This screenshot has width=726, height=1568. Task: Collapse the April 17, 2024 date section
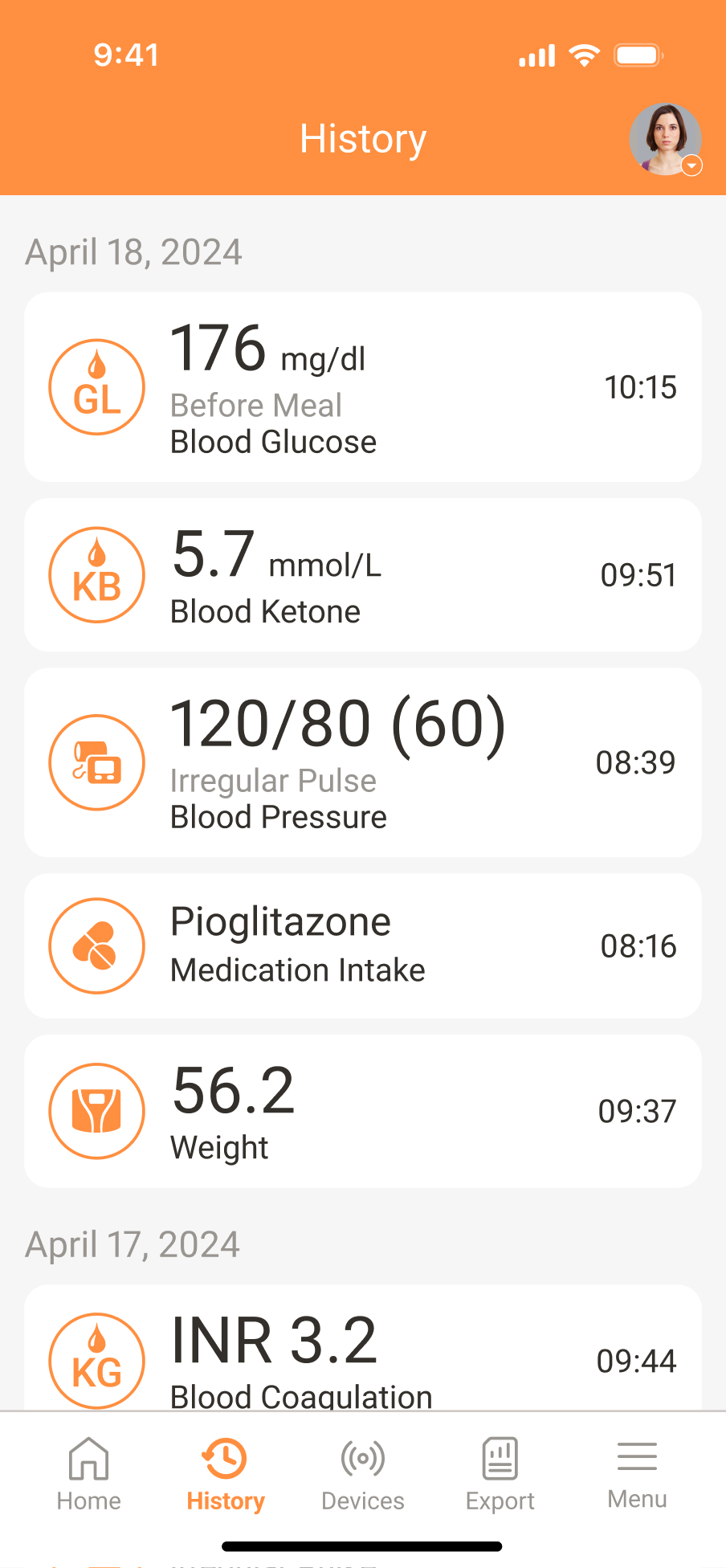pos(132,1243)
